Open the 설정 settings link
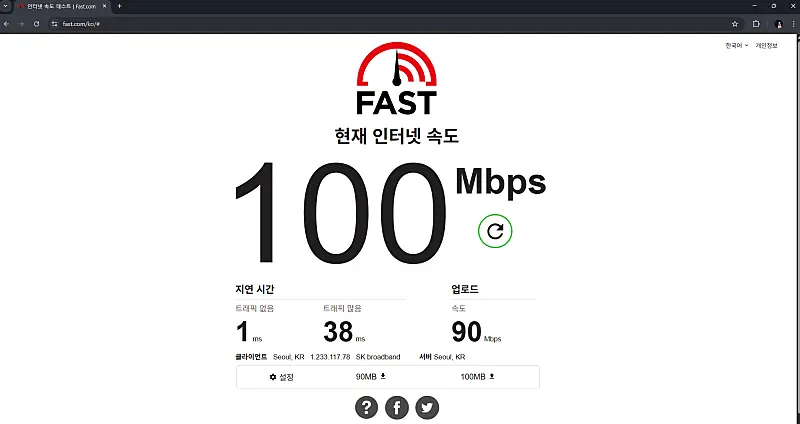The image size is (800, 424). click(x=281, y=377)
